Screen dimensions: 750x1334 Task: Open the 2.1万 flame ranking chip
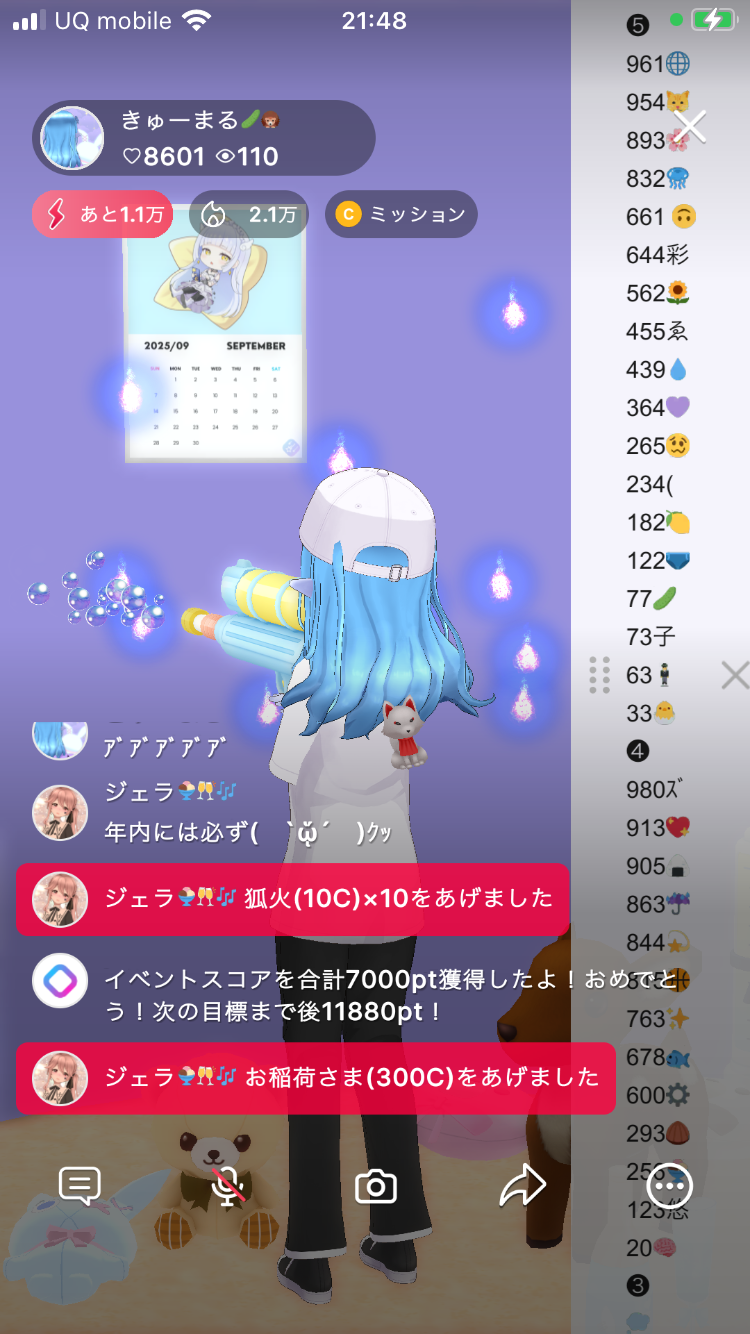pos(249,214)
